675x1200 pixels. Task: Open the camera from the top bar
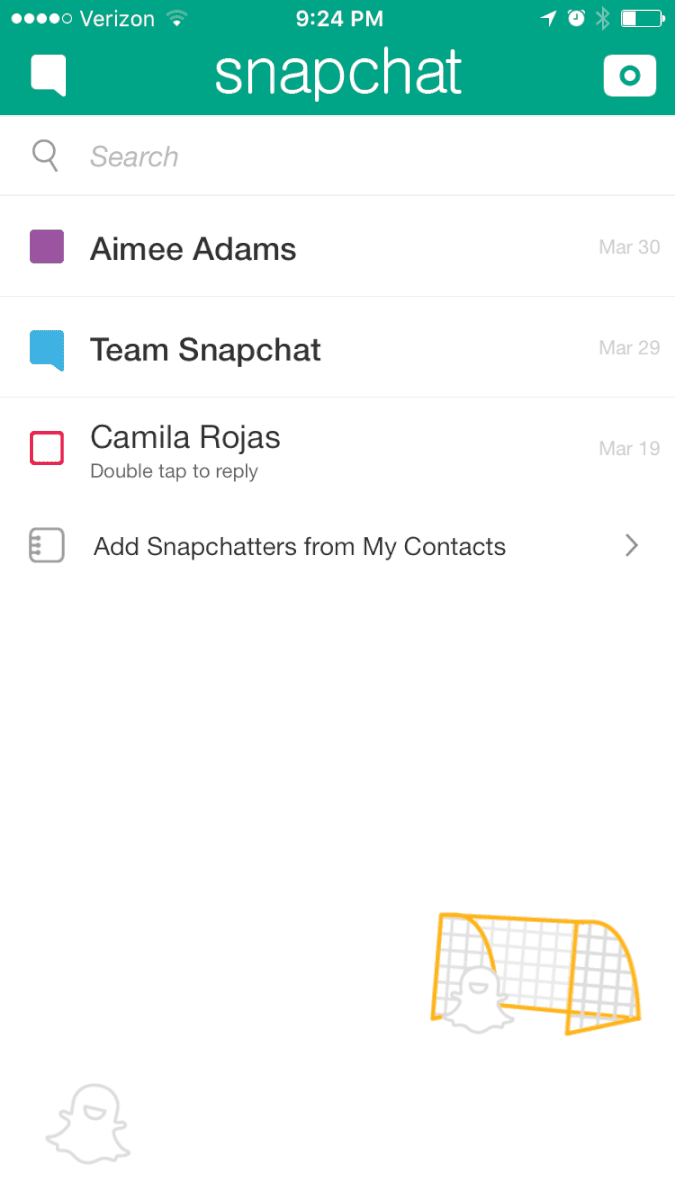[x=629, y=76]
